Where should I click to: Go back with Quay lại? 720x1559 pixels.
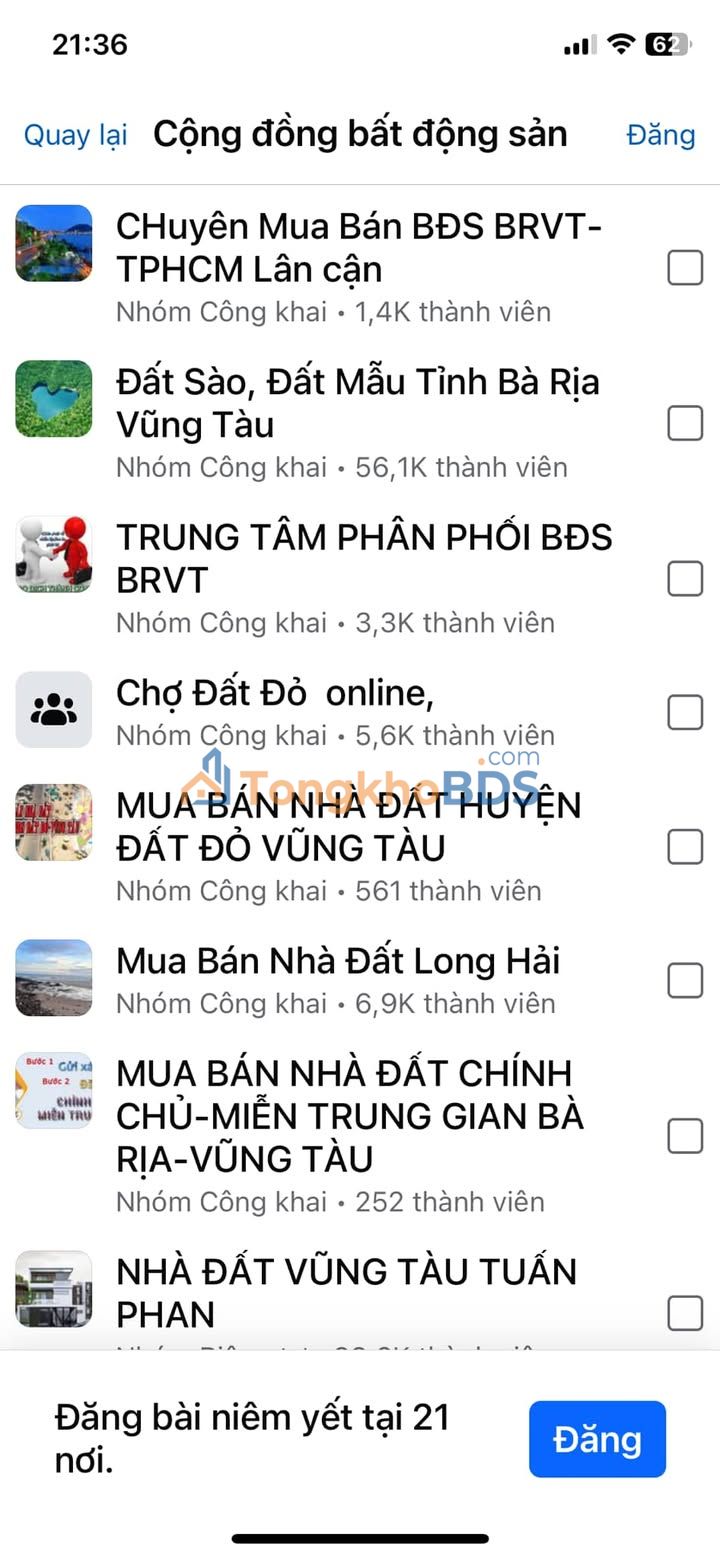coord(75,135)
